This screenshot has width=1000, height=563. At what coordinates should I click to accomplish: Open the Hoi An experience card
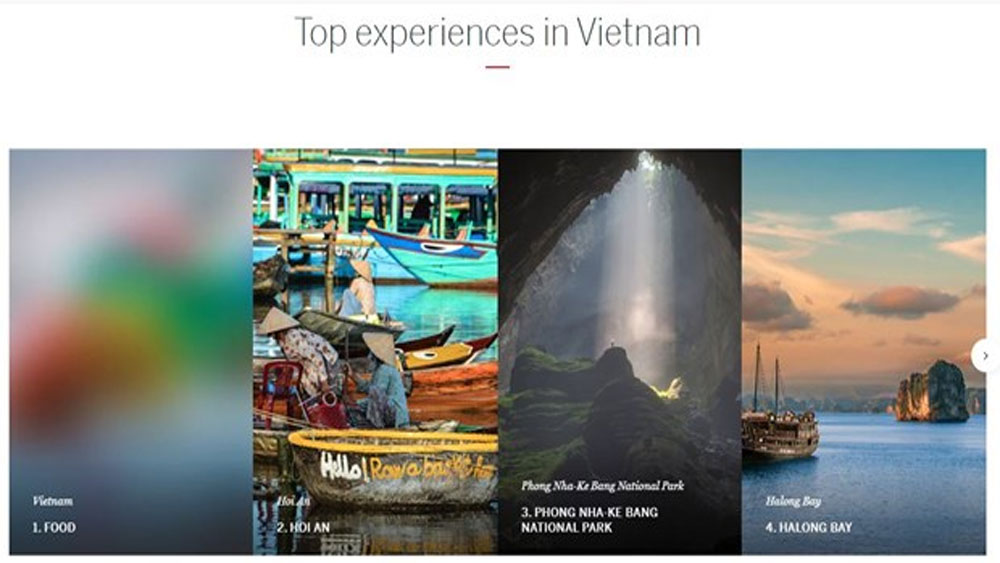tap(375, 351)
